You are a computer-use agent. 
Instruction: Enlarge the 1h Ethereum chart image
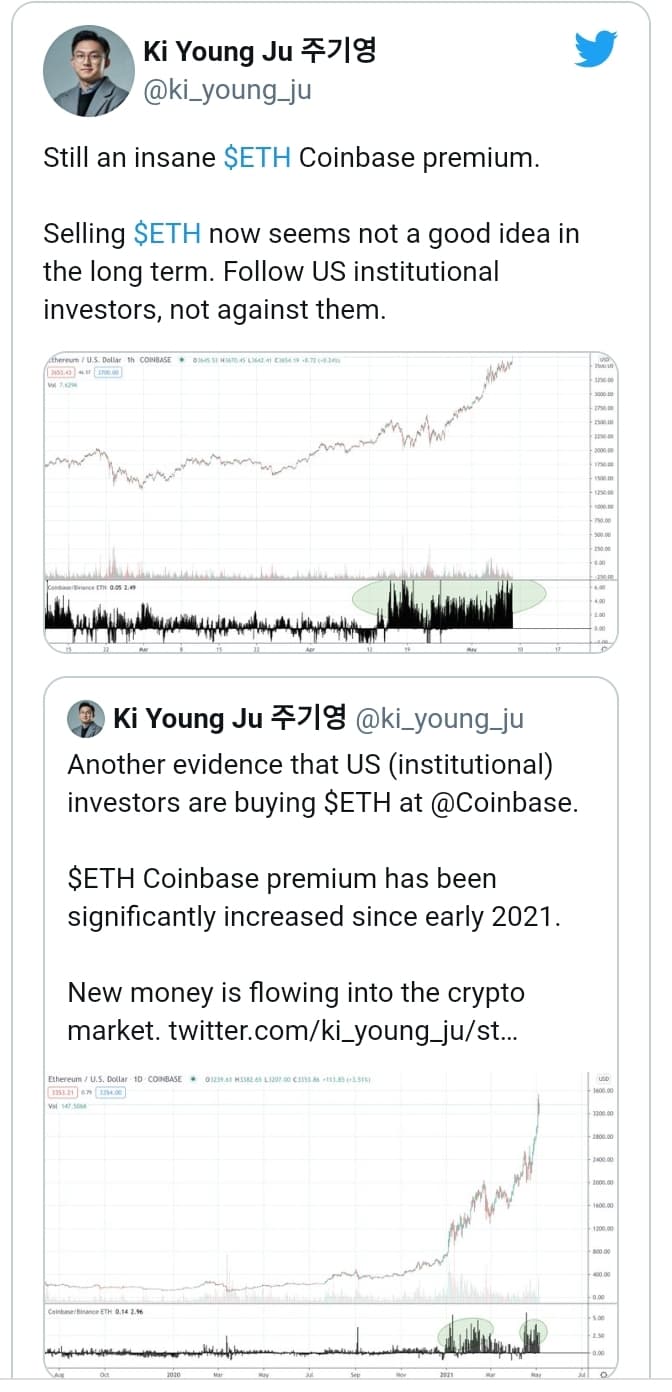pyautogui.click(x=332, y=503)
